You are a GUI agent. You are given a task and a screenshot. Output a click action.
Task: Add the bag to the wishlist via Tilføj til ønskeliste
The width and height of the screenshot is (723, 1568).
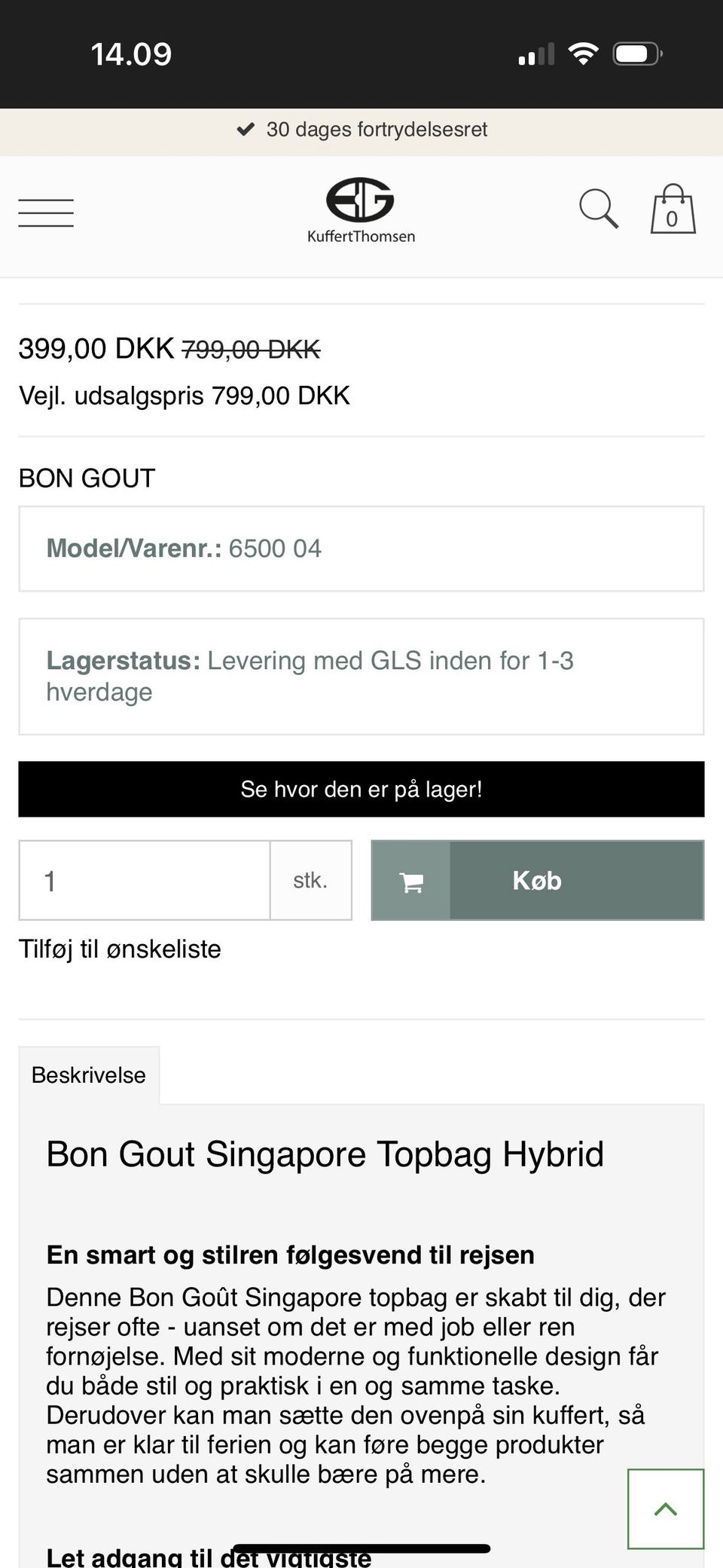(120, 949)
